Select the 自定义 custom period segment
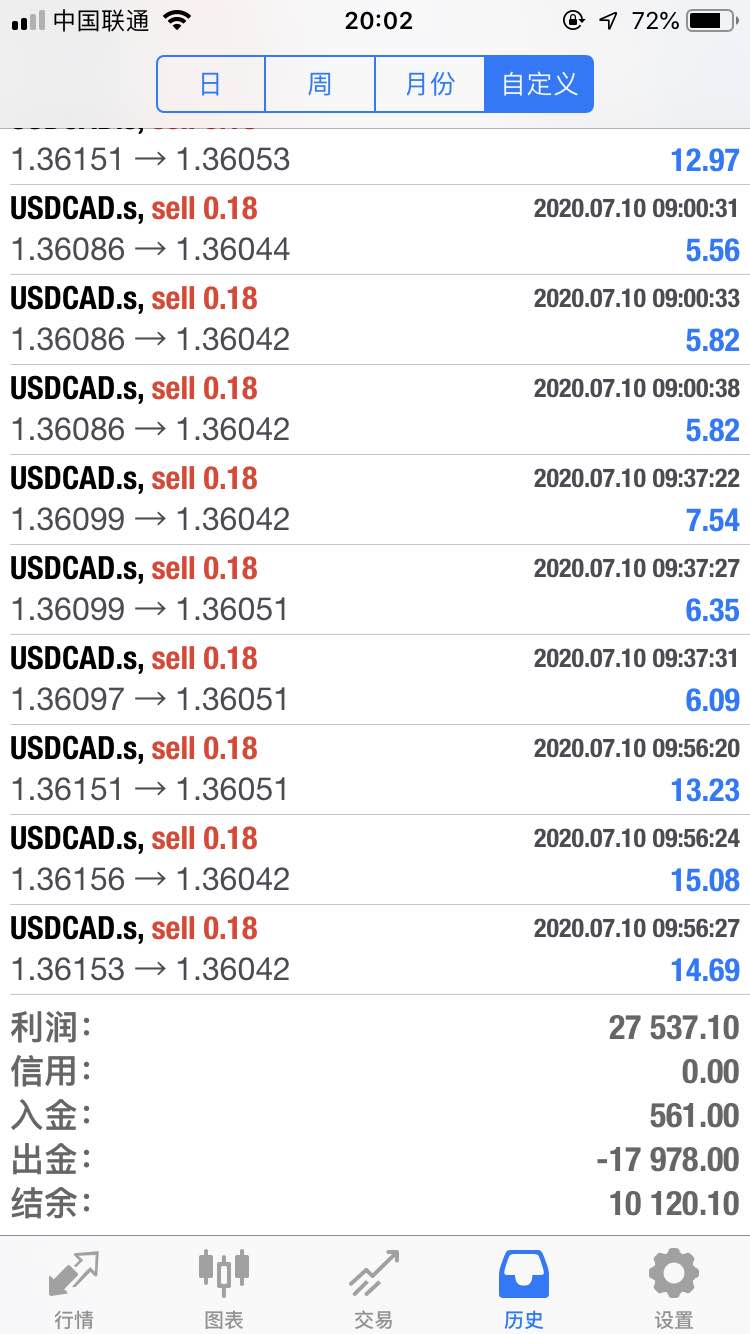This screenshot has height=1334, width=750. coord(539,84)
